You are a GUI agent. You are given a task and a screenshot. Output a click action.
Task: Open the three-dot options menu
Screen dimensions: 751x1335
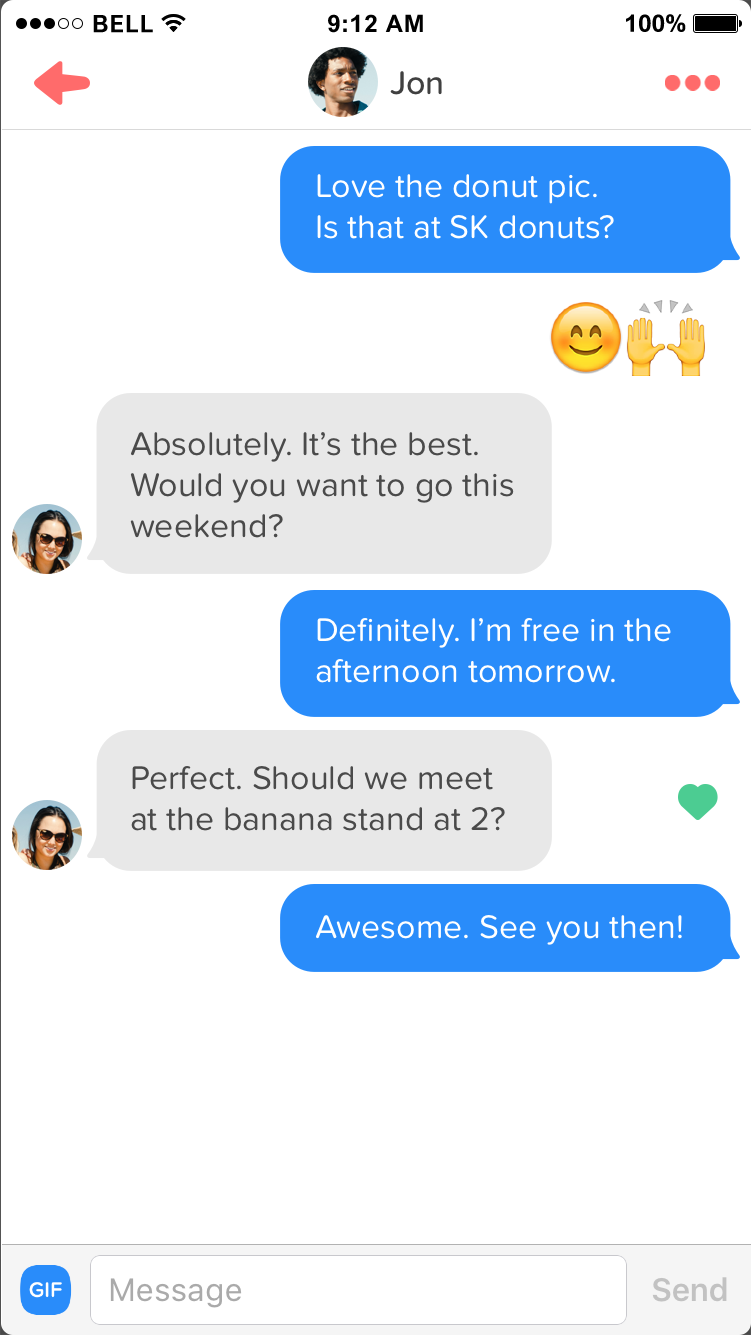692,83
